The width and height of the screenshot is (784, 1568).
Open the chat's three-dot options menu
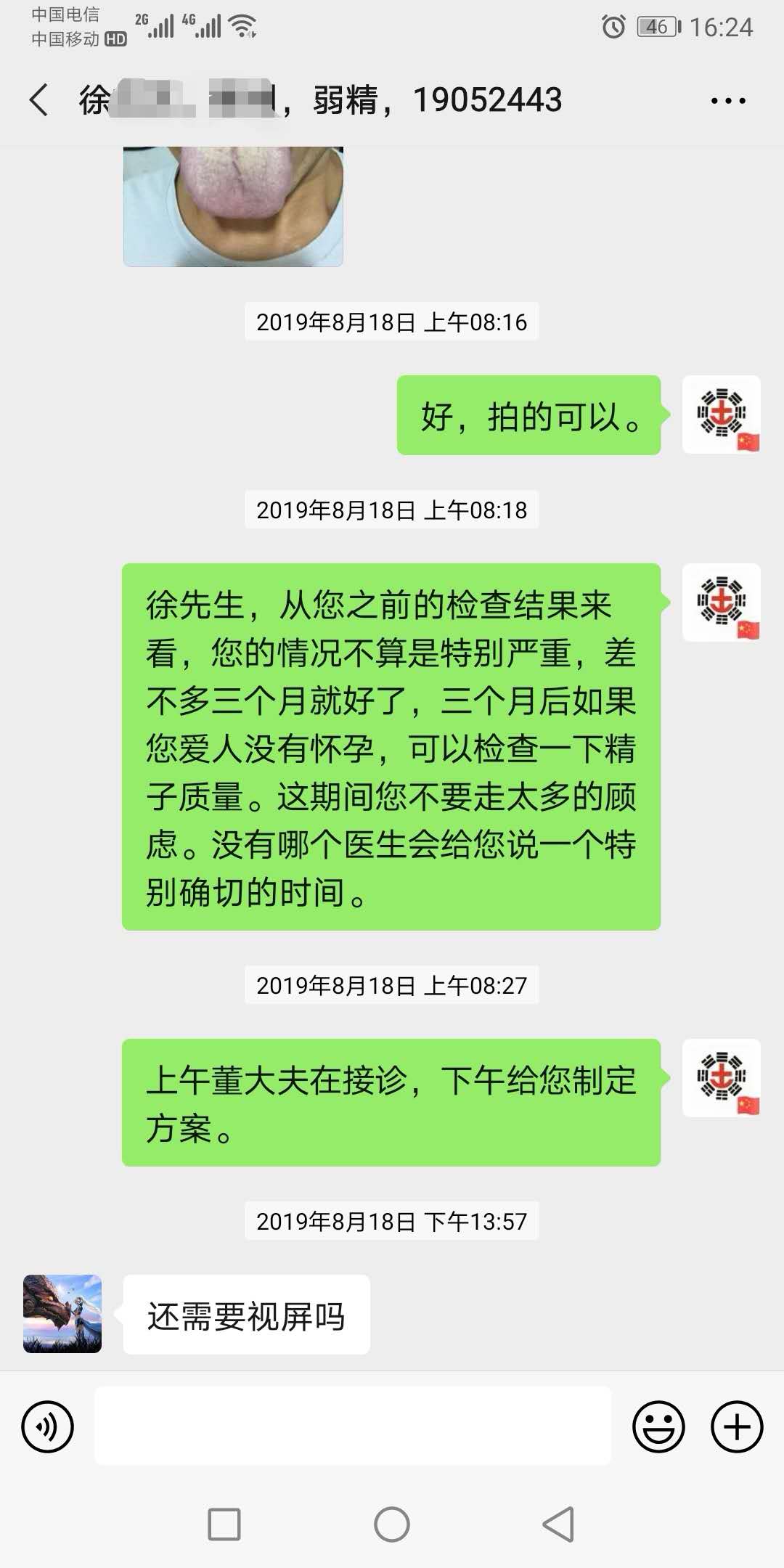point(728,101)
